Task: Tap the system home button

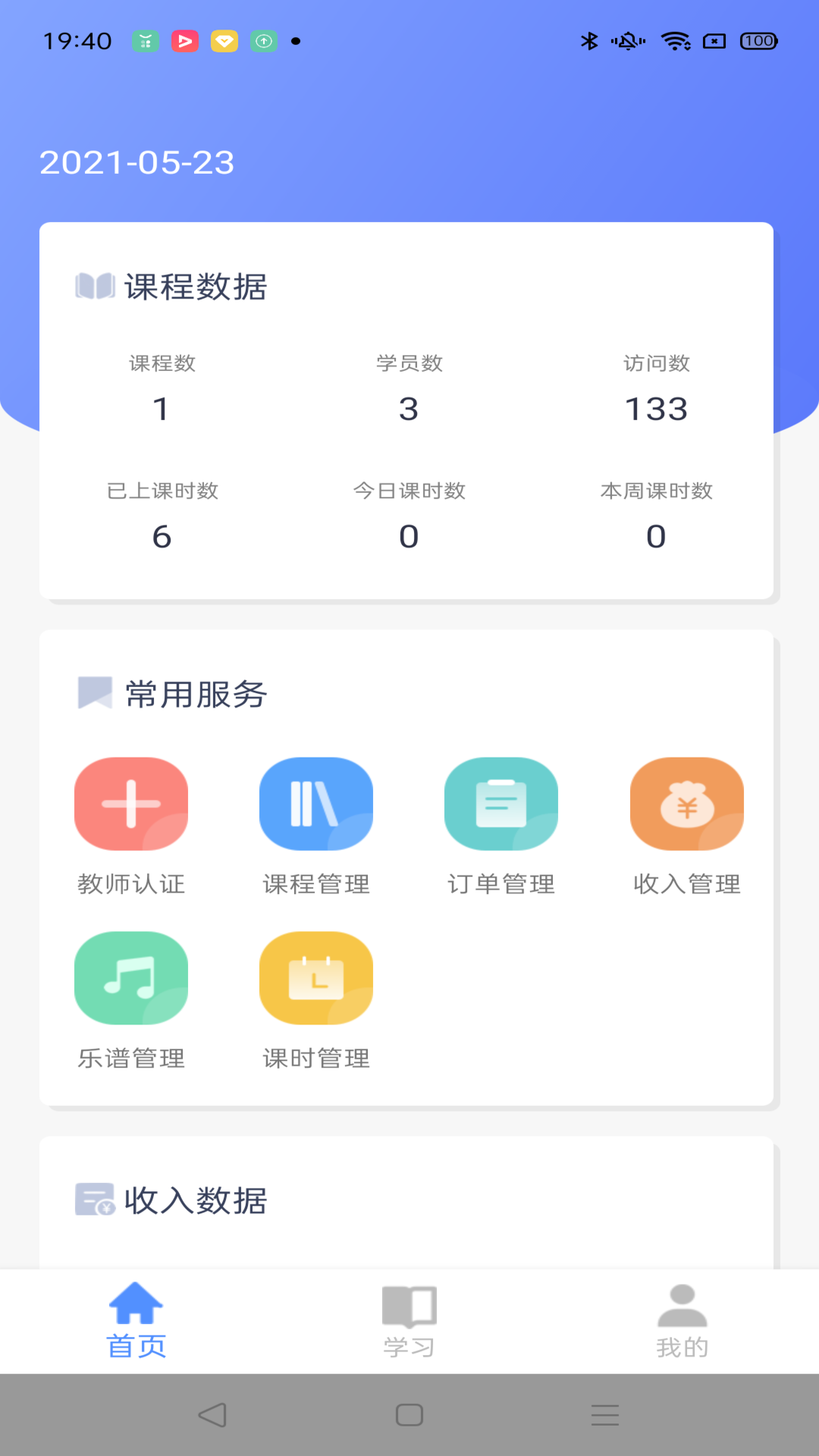Action: pos(409,1415)
